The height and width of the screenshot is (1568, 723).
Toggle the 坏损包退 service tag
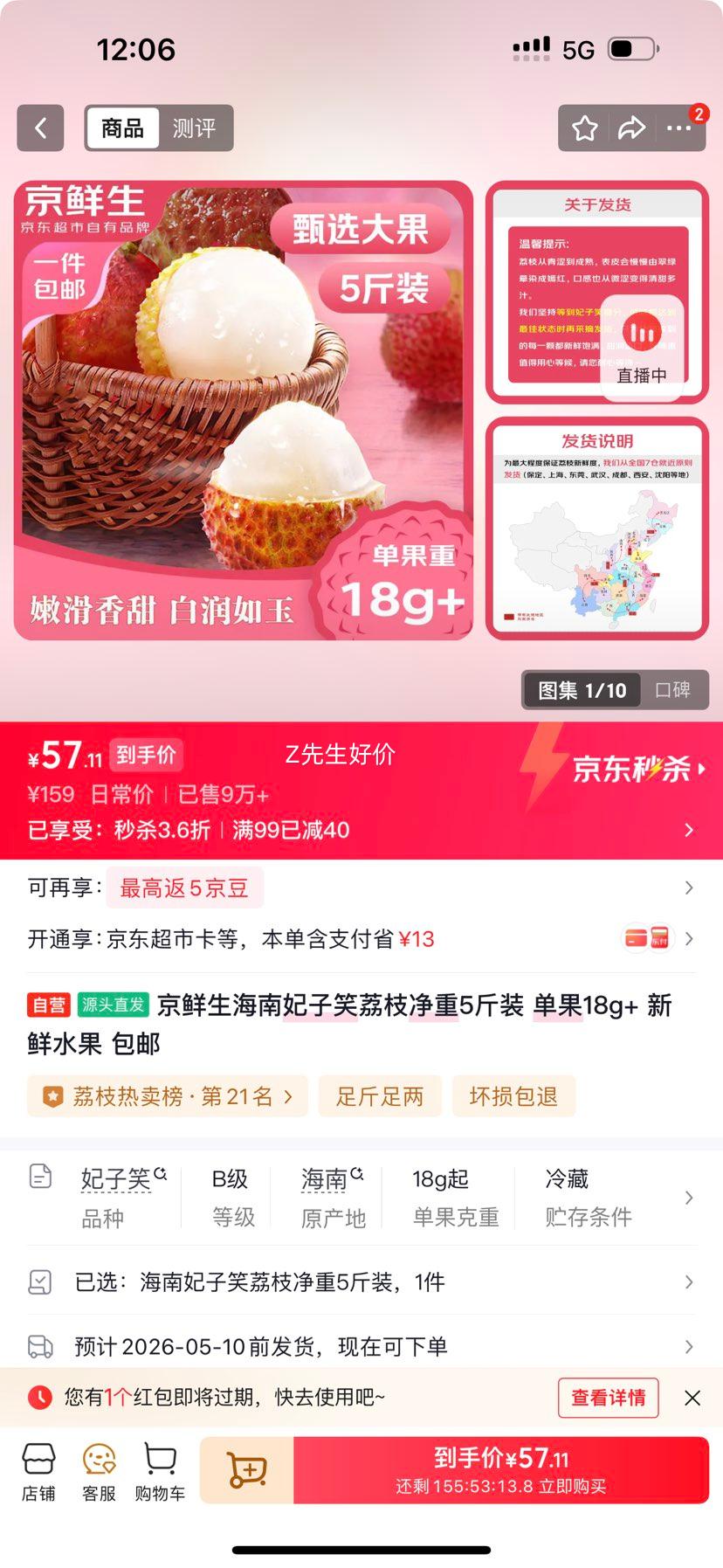click(x=514, y=1096)
